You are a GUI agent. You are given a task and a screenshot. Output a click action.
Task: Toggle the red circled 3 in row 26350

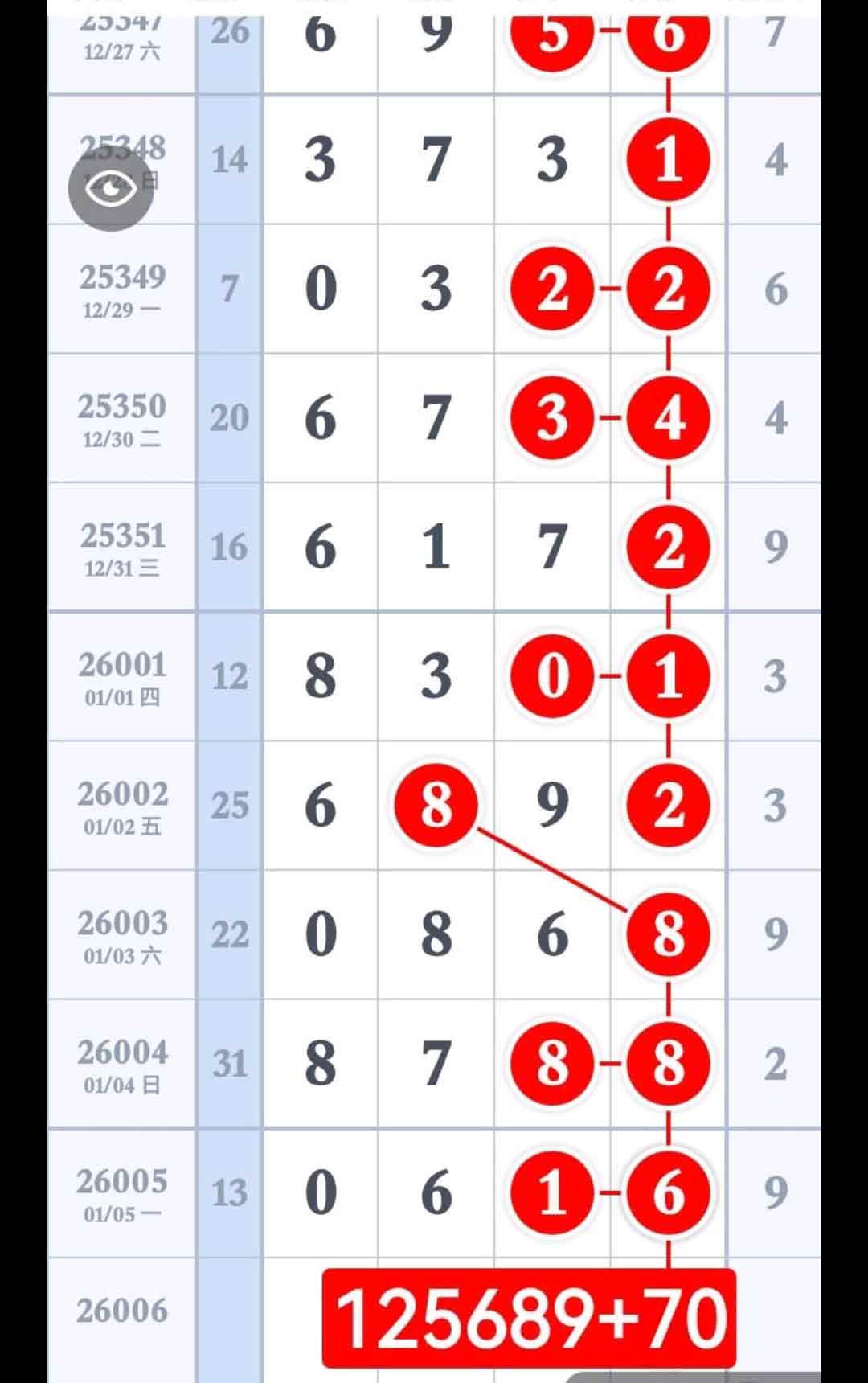click(x=551, y=418)
